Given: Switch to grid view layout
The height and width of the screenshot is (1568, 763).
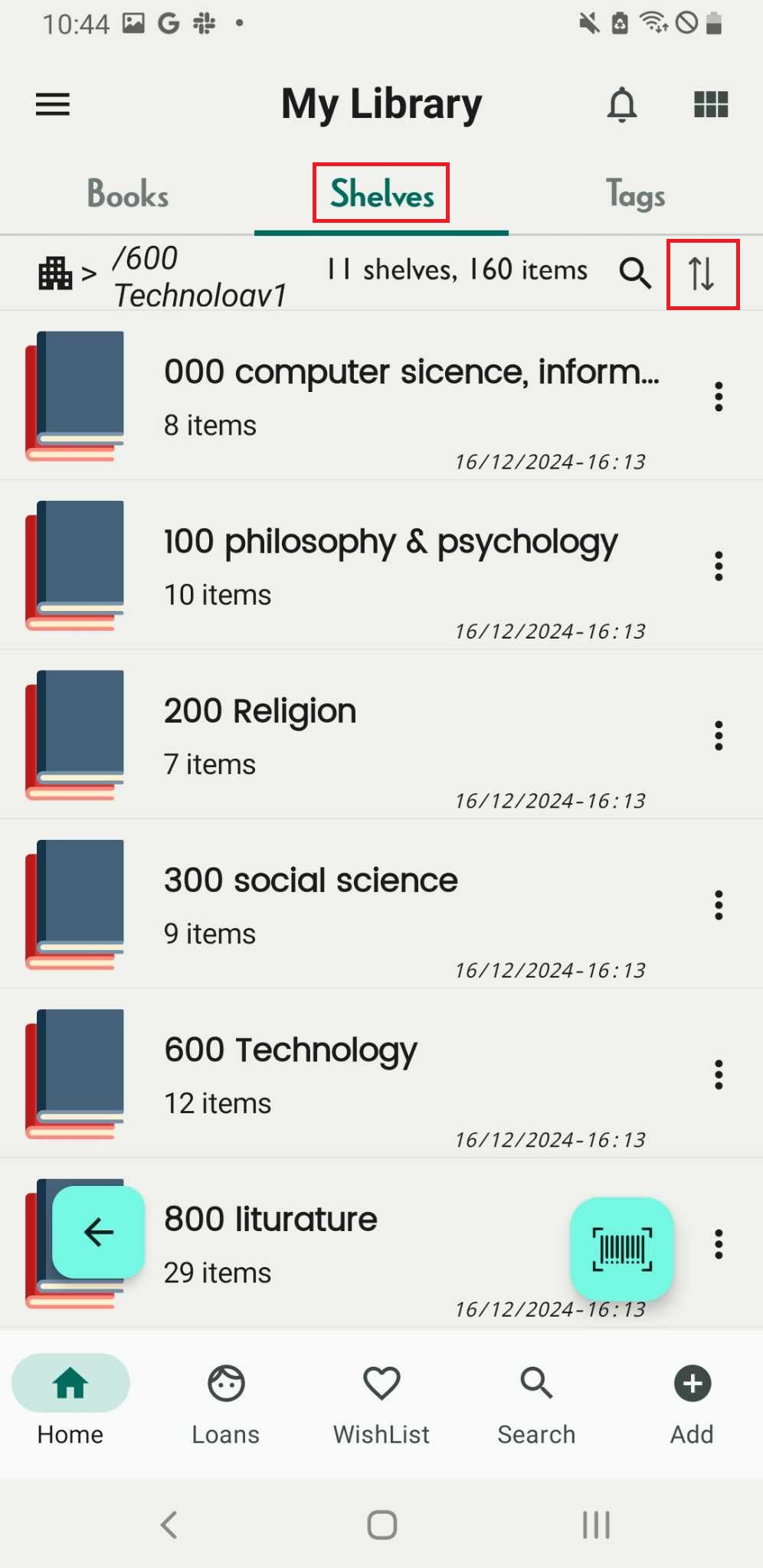Looking at the screenshot, I should tap(711, 104).
